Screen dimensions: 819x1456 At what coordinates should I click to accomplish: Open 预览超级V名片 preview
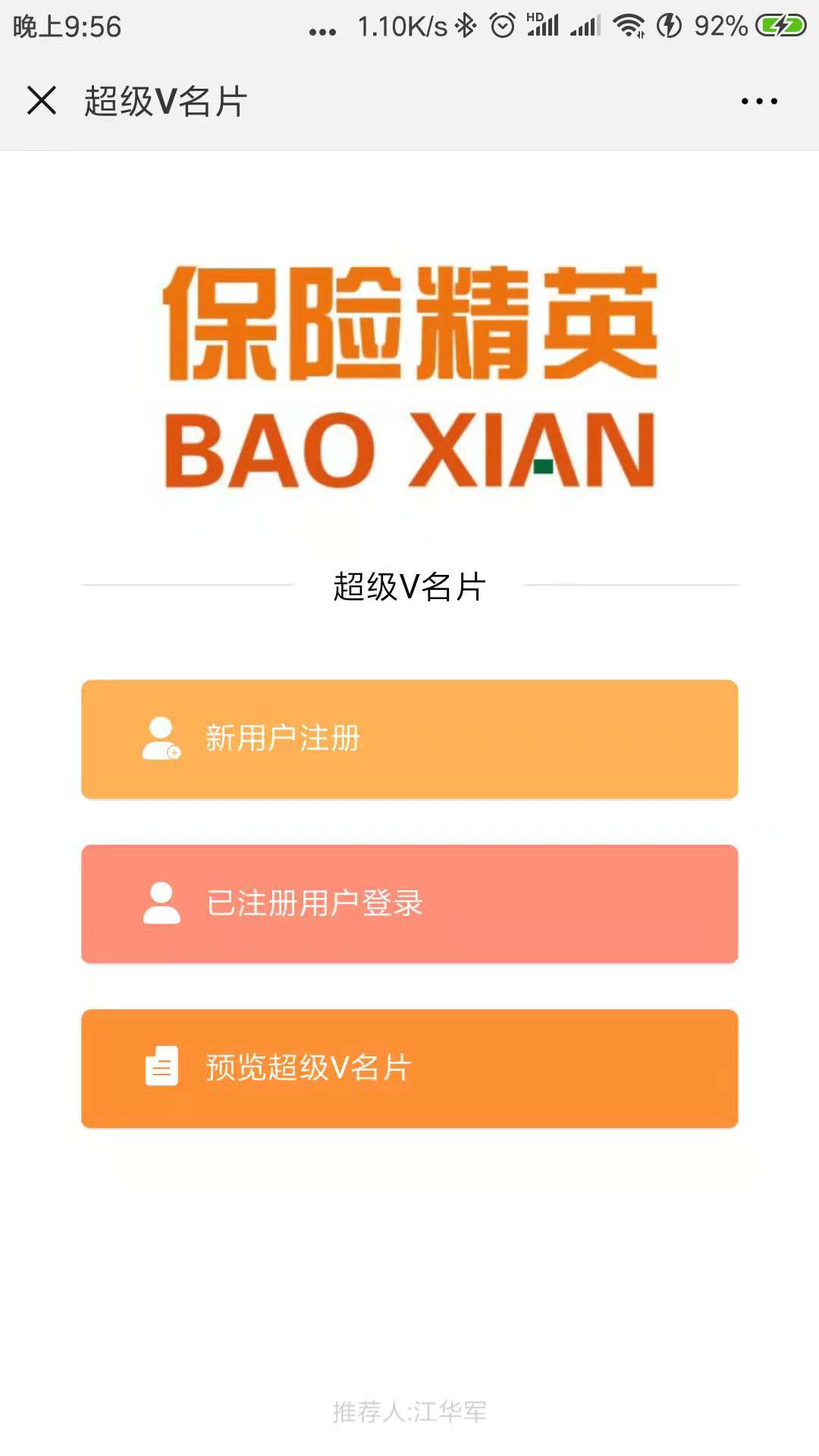[409, 1068]
